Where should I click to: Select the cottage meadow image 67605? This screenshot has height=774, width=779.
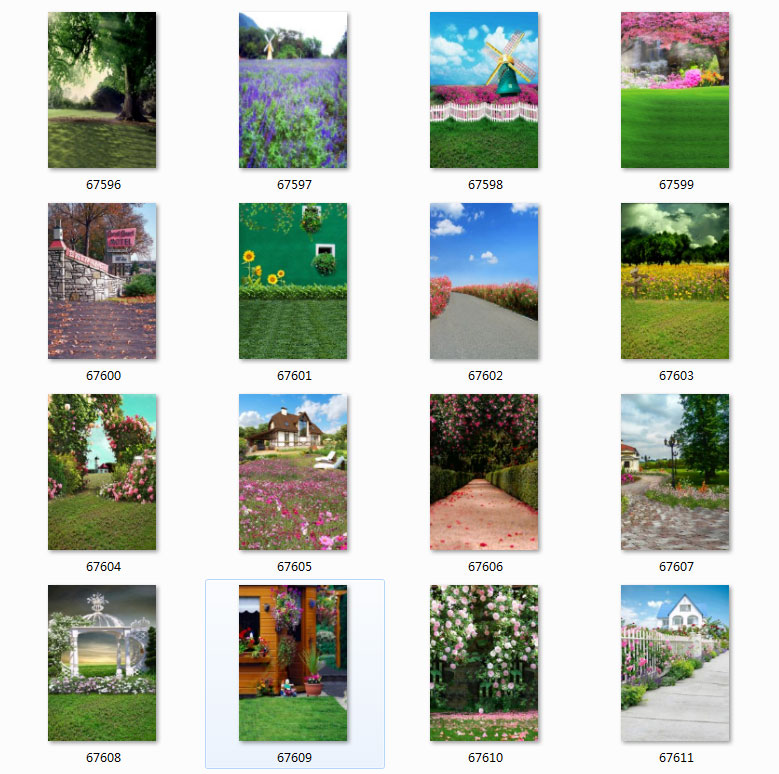293,472
